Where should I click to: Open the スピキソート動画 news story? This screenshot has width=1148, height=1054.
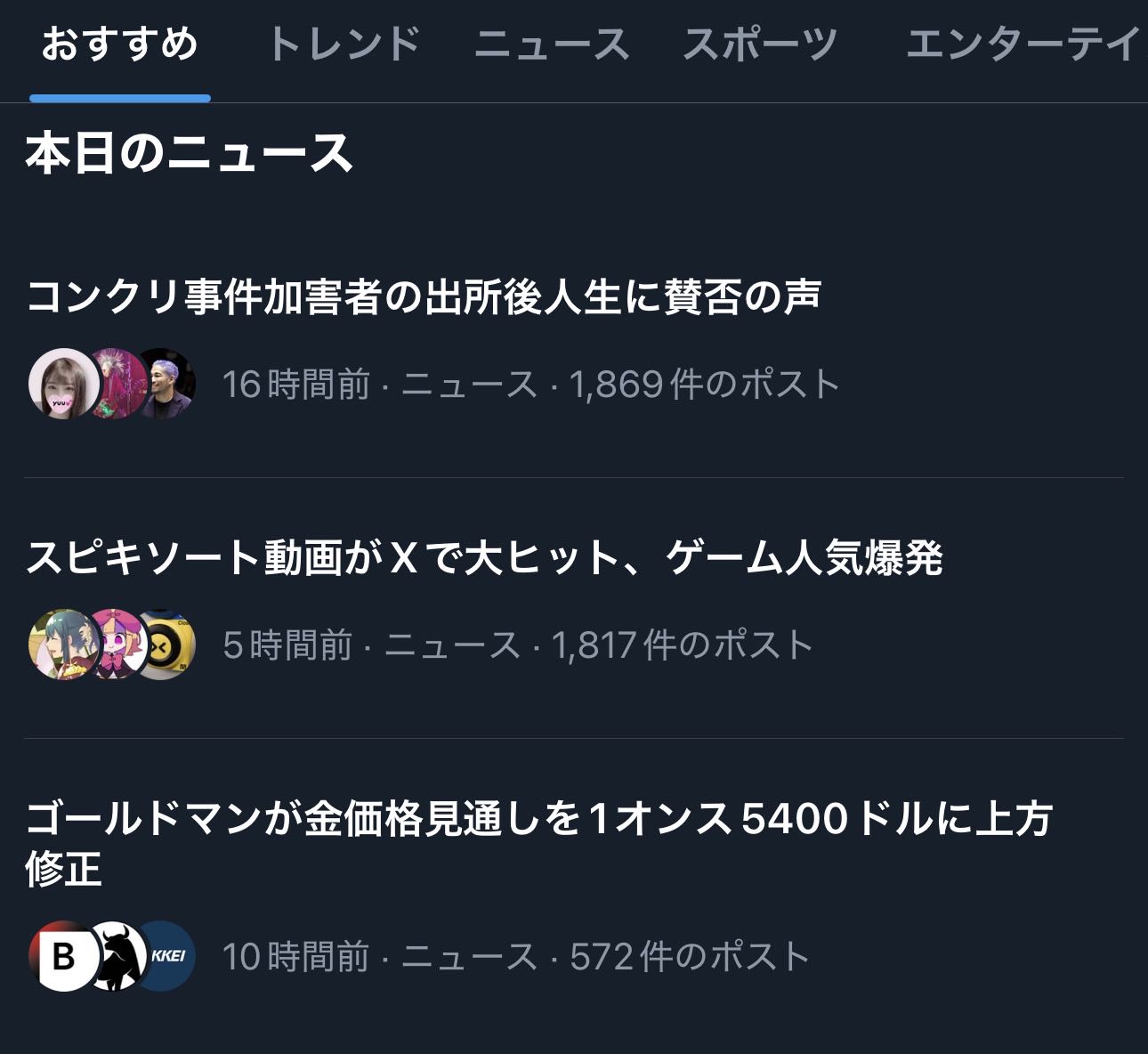(x=484, y=559)
